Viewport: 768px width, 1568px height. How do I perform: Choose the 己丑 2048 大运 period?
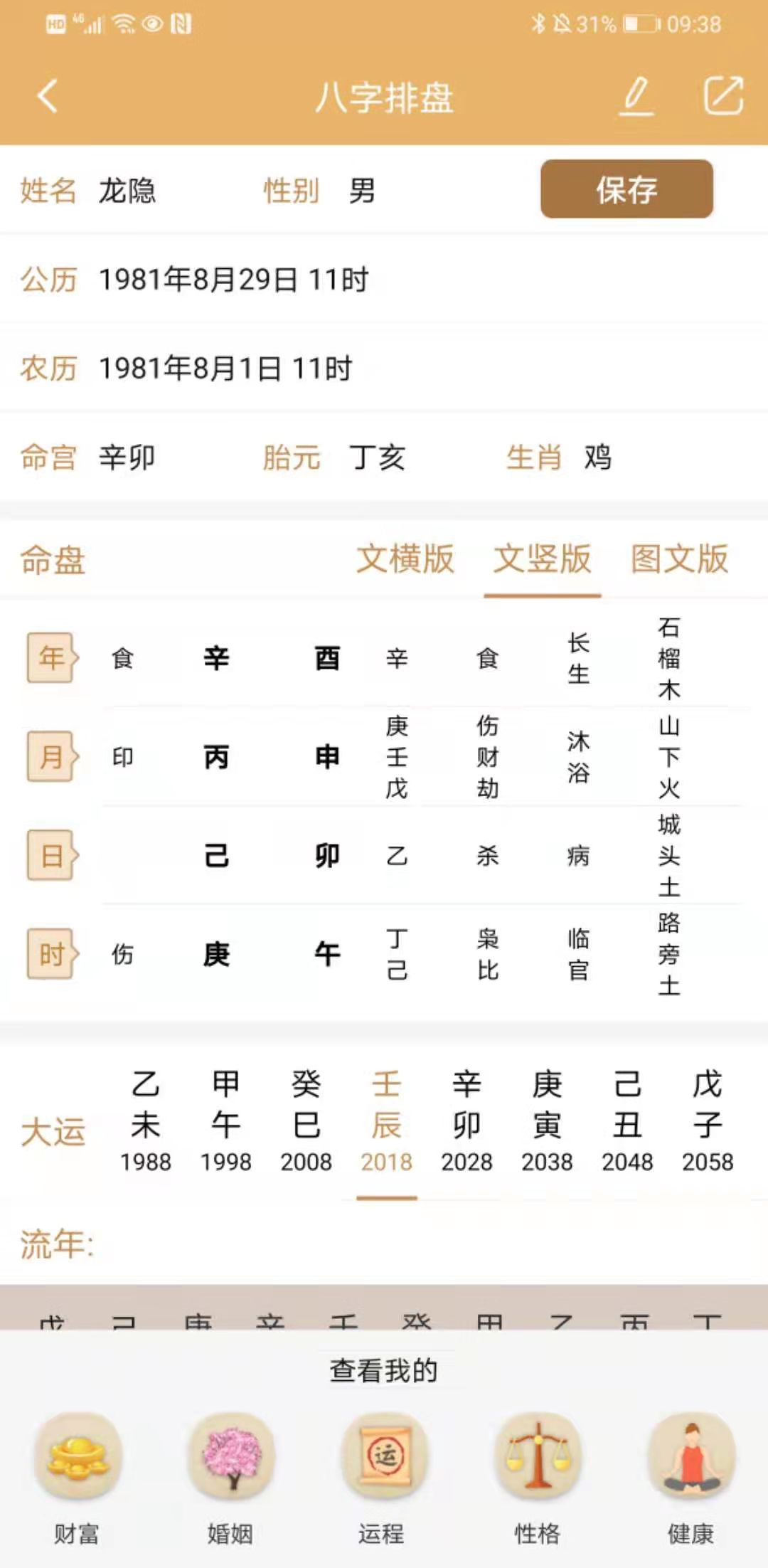tap(627, 1122)
